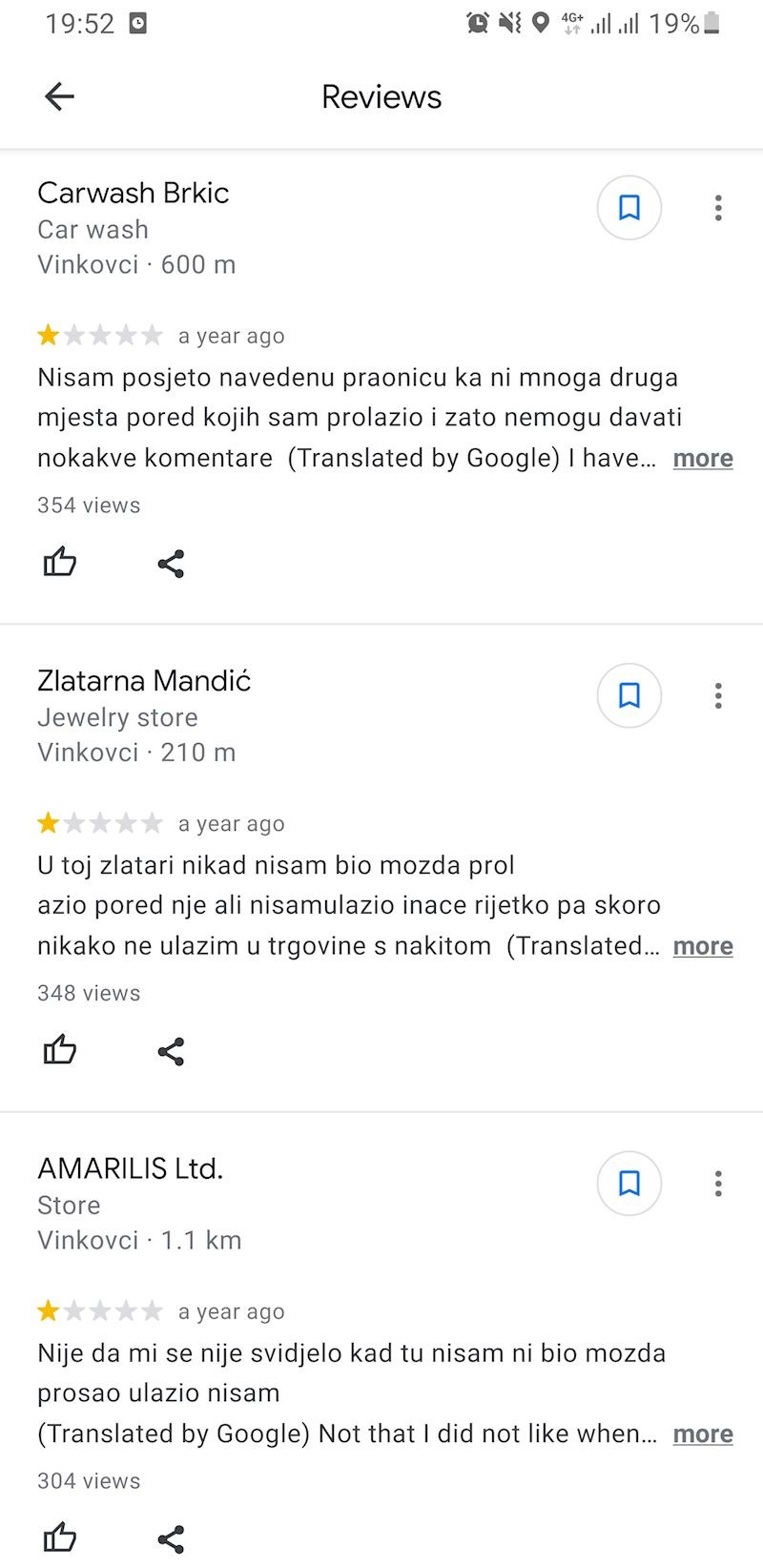Viewport: 763px width, 1568px height.
Task: Go back from the Reviews screen
Action: tap(59, 96)
